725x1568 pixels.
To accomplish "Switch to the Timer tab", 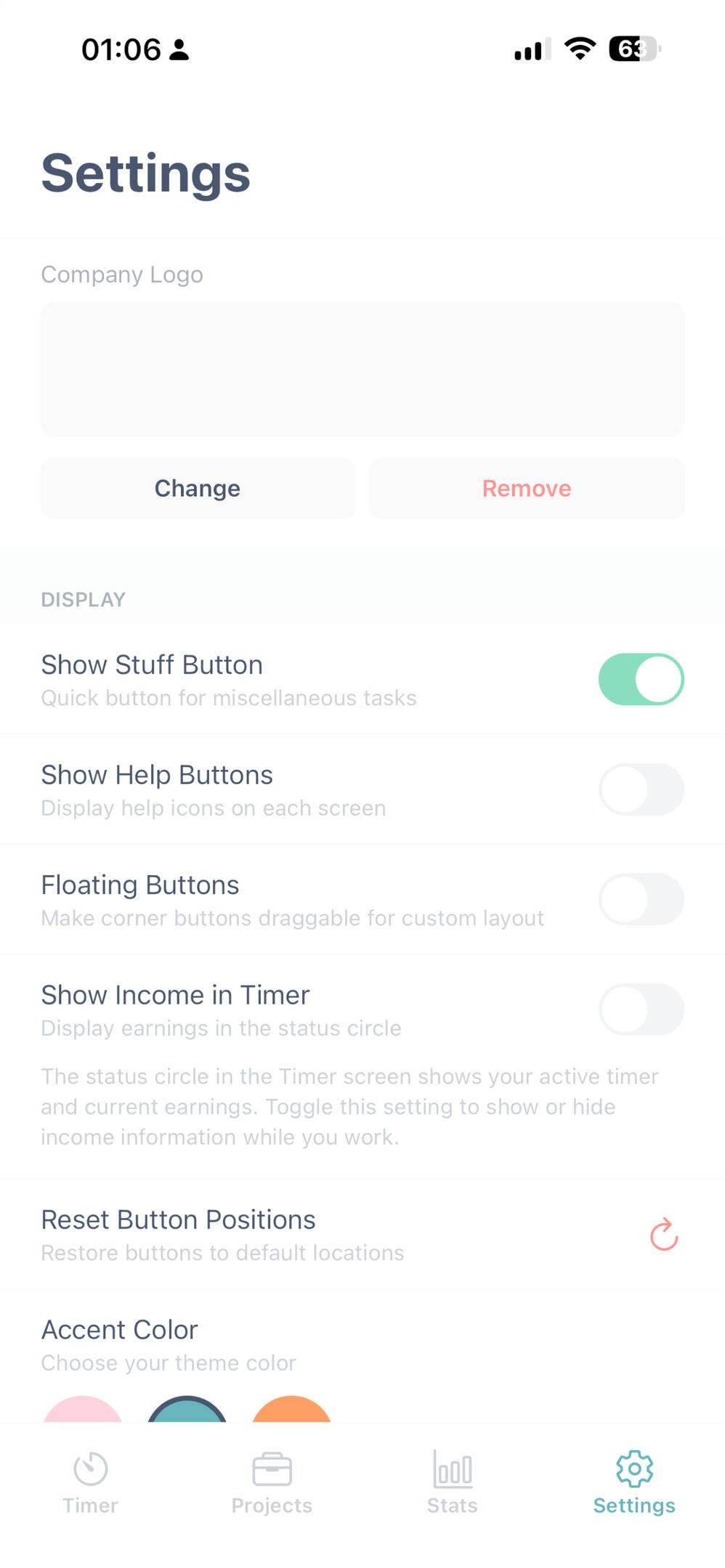I will pyautogui.click(x=91, y=1483).
